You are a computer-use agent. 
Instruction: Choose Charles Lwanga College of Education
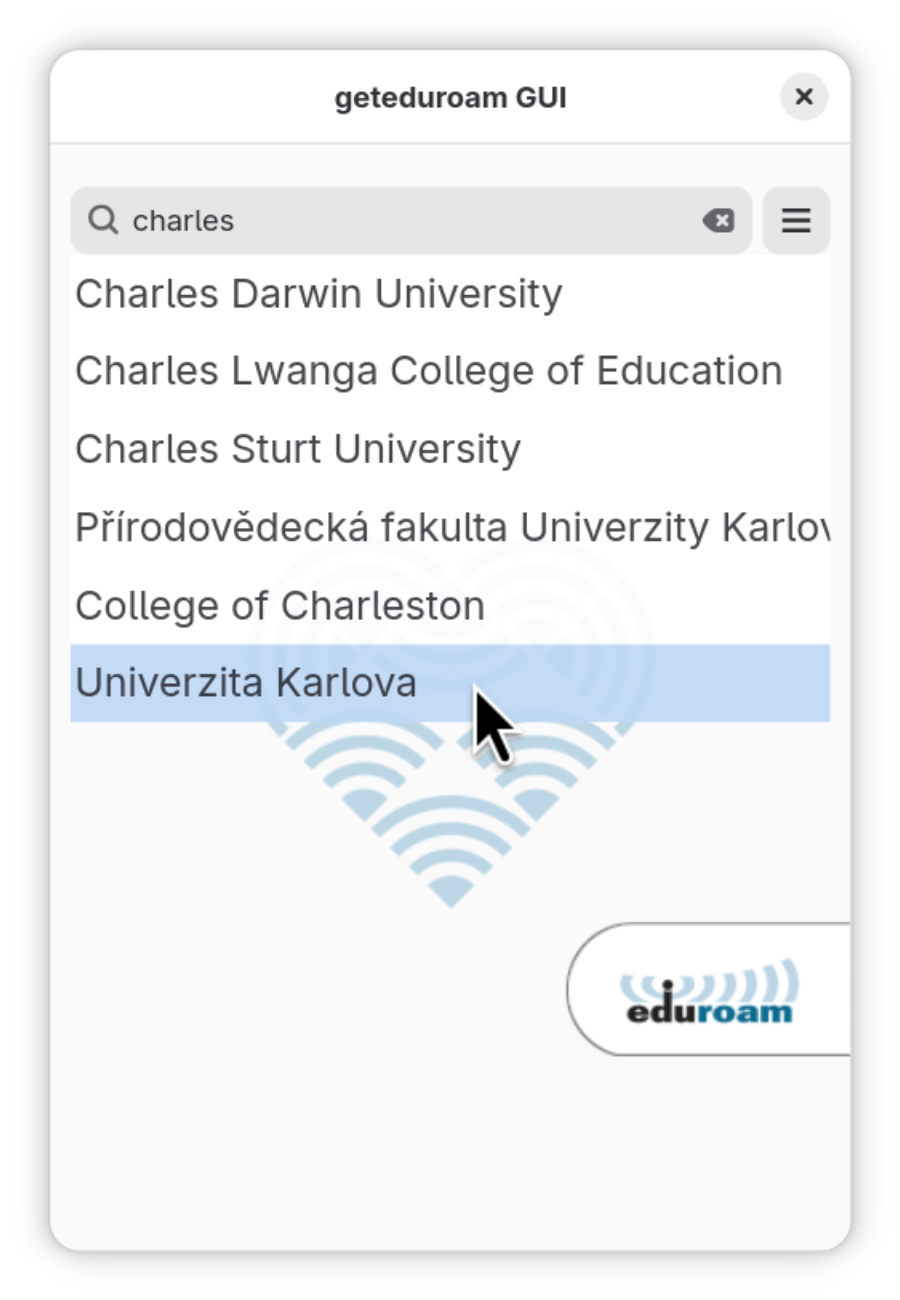[x=428, y=371]
